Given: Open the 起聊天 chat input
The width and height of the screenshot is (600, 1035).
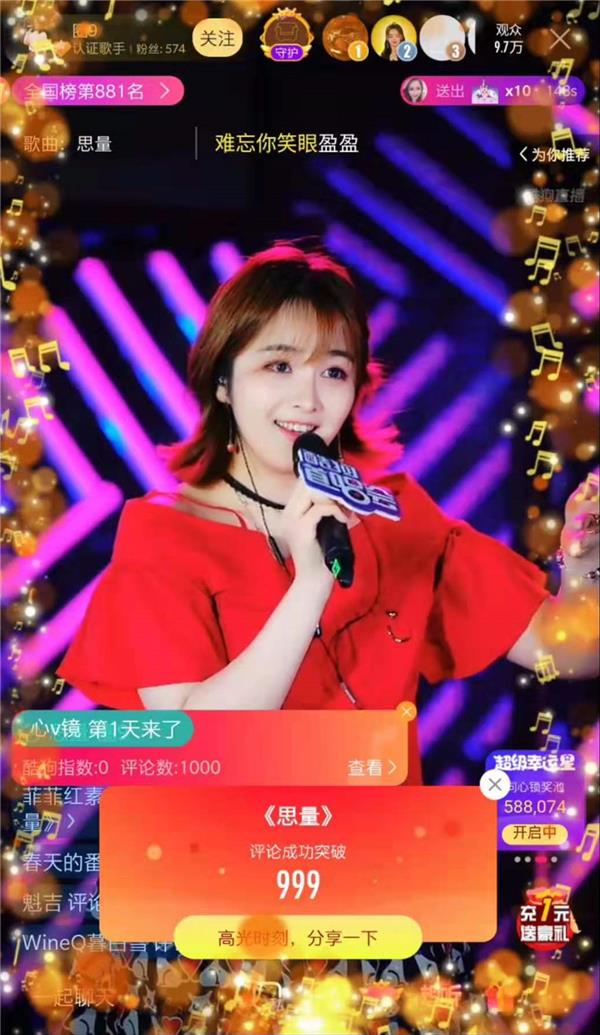Looking at the screenshot, I should [85, 1000].
